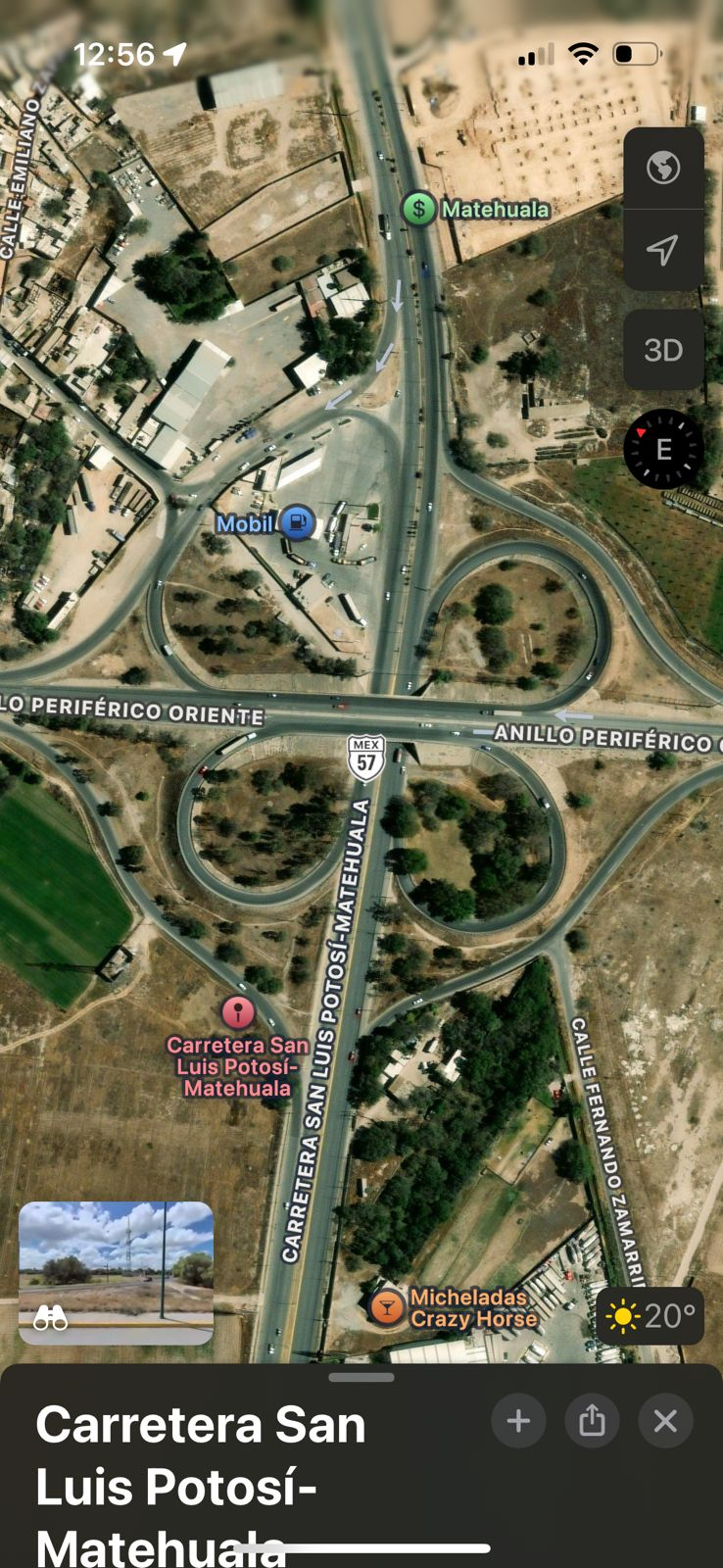
Task: Switch the map to 3D view
Action: 663,350
